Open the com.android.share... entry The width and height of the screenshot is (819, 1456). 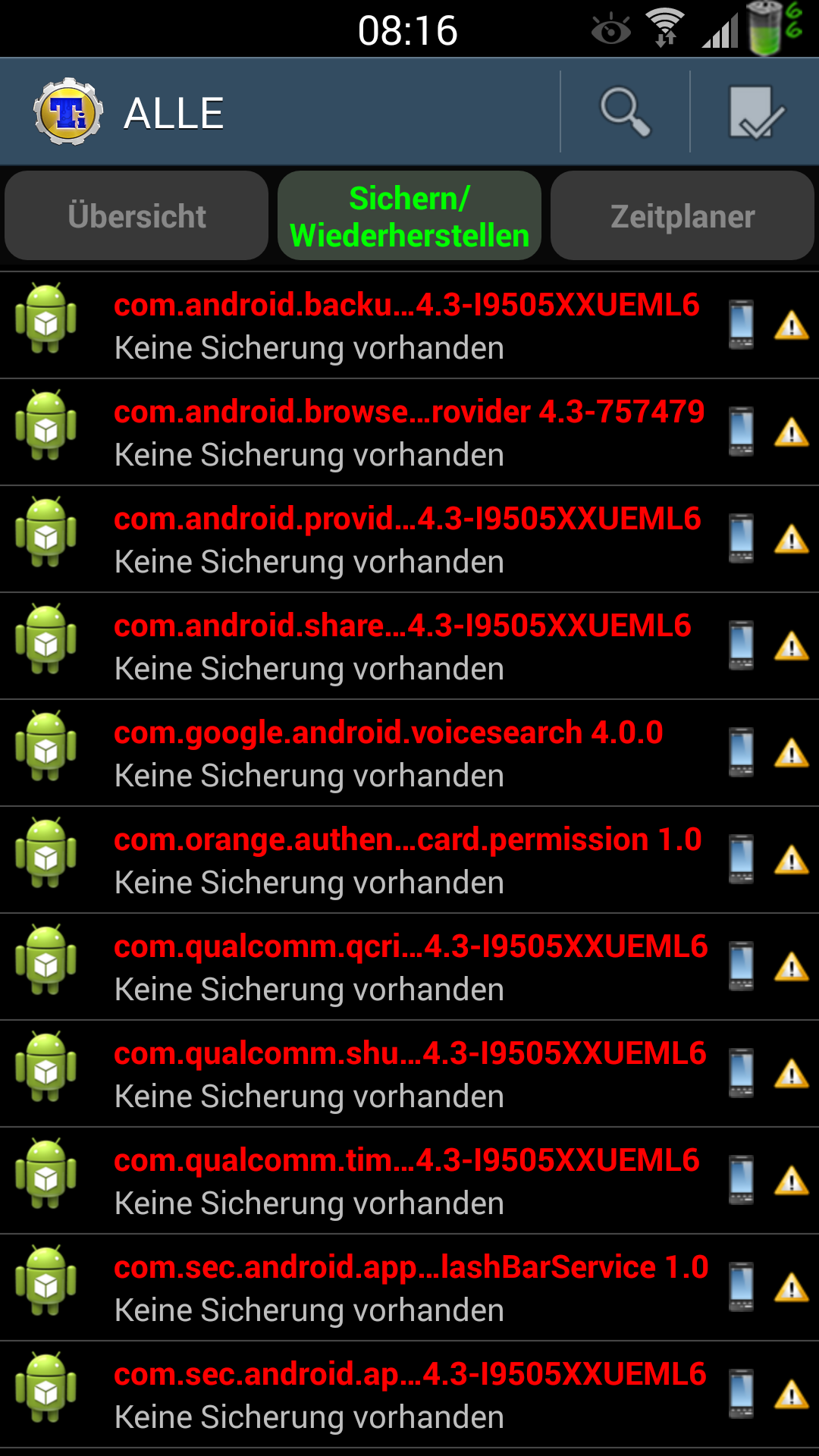click(x=409, y=646)
